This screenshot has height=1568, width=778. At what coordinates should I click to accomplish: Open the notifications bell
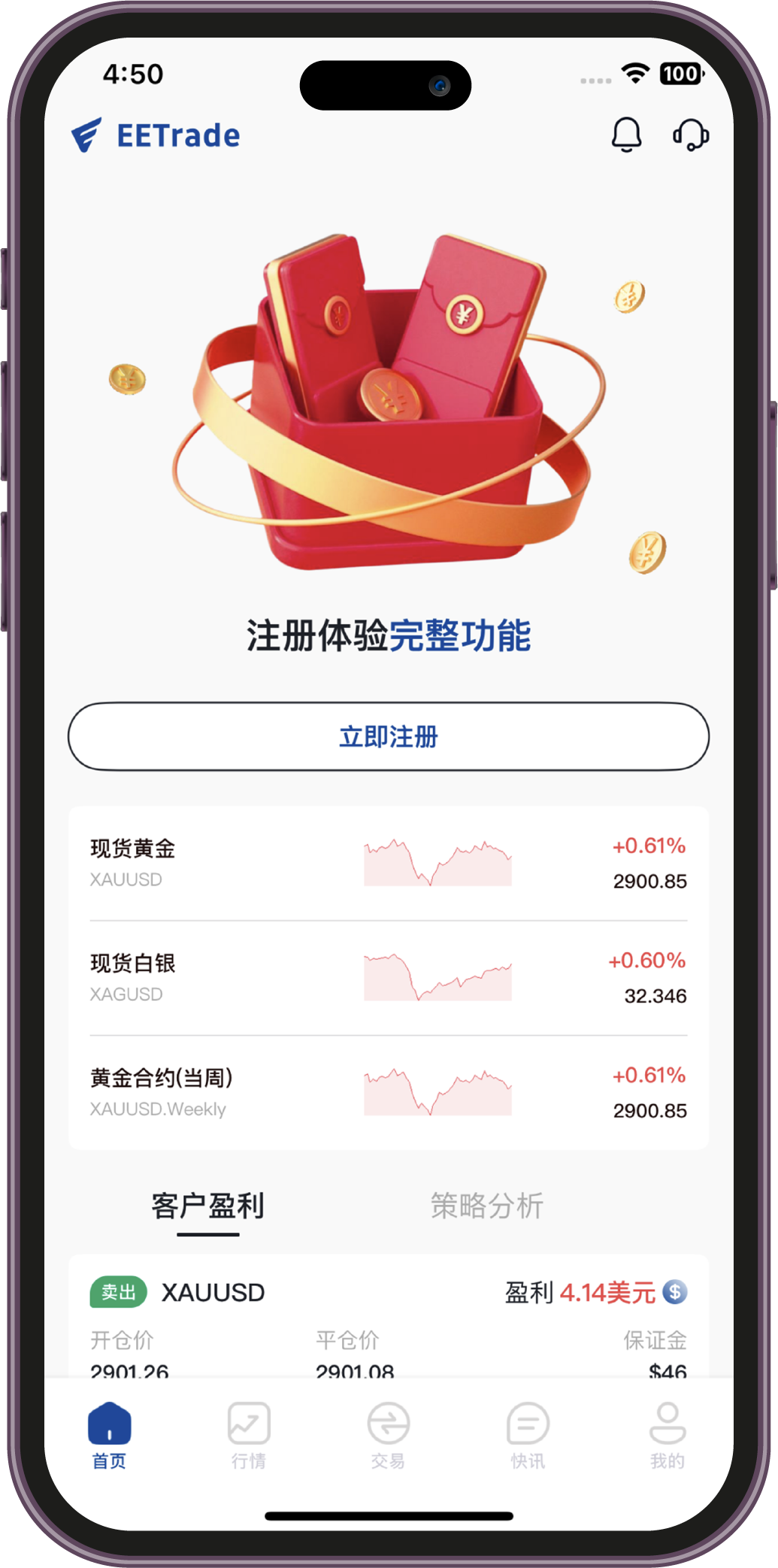point(626,135)
